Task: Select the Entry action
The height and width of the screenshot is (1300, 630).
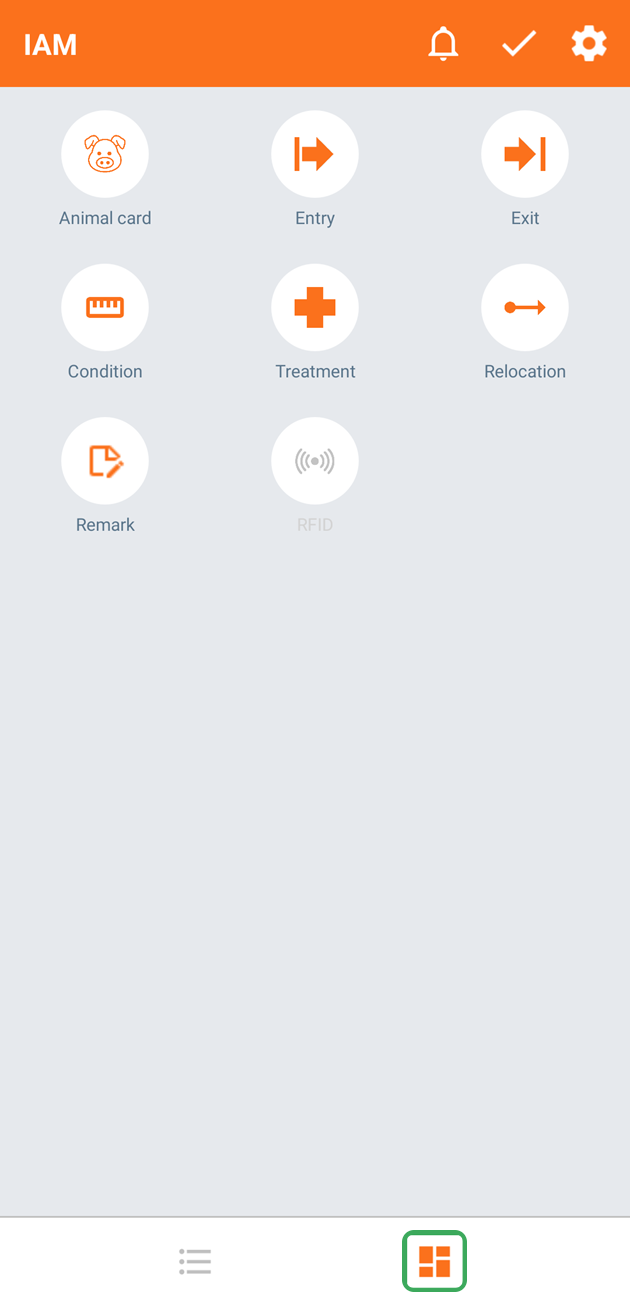Action: (x=315, y=155)
